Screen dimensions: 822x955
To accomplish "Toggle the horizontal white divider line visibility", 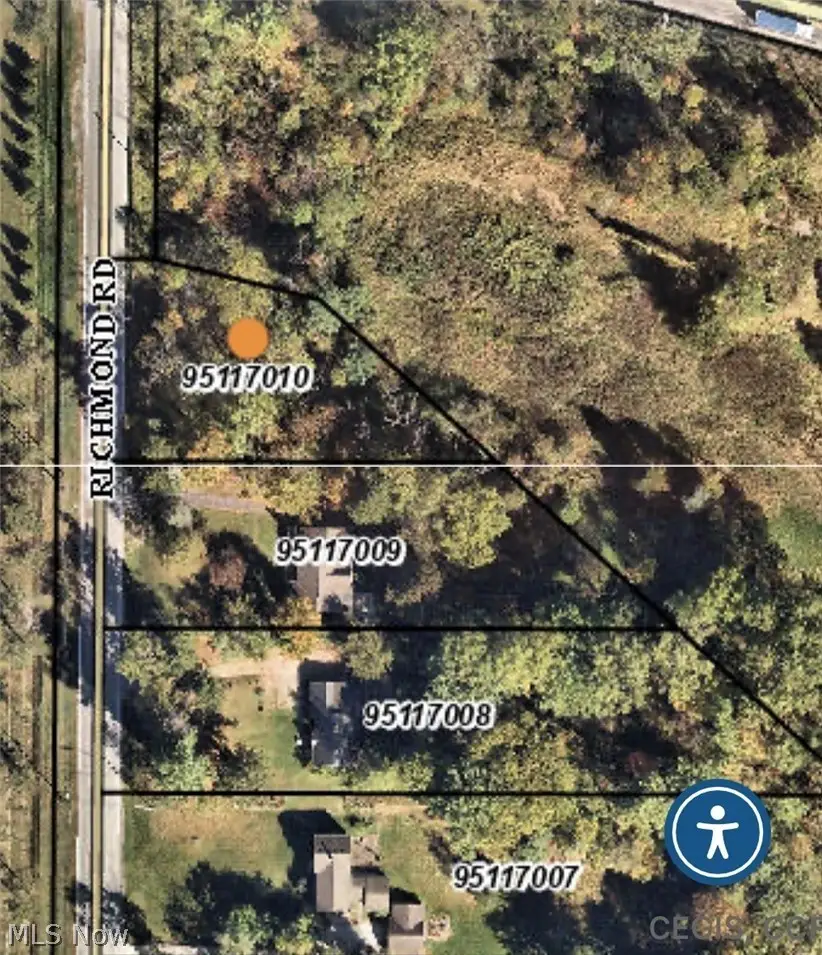I will pos(400,465).
